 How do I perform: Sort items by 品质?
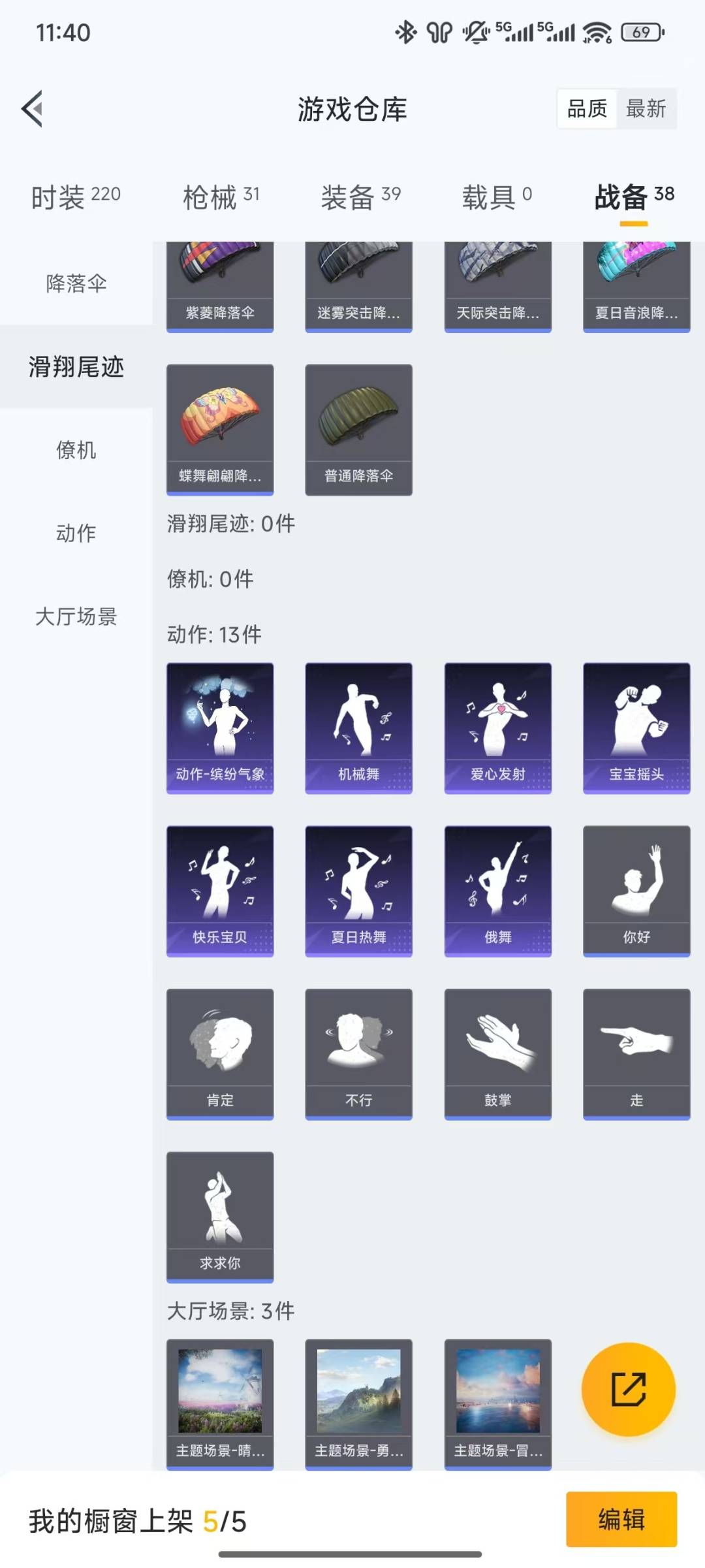point(587,108)
